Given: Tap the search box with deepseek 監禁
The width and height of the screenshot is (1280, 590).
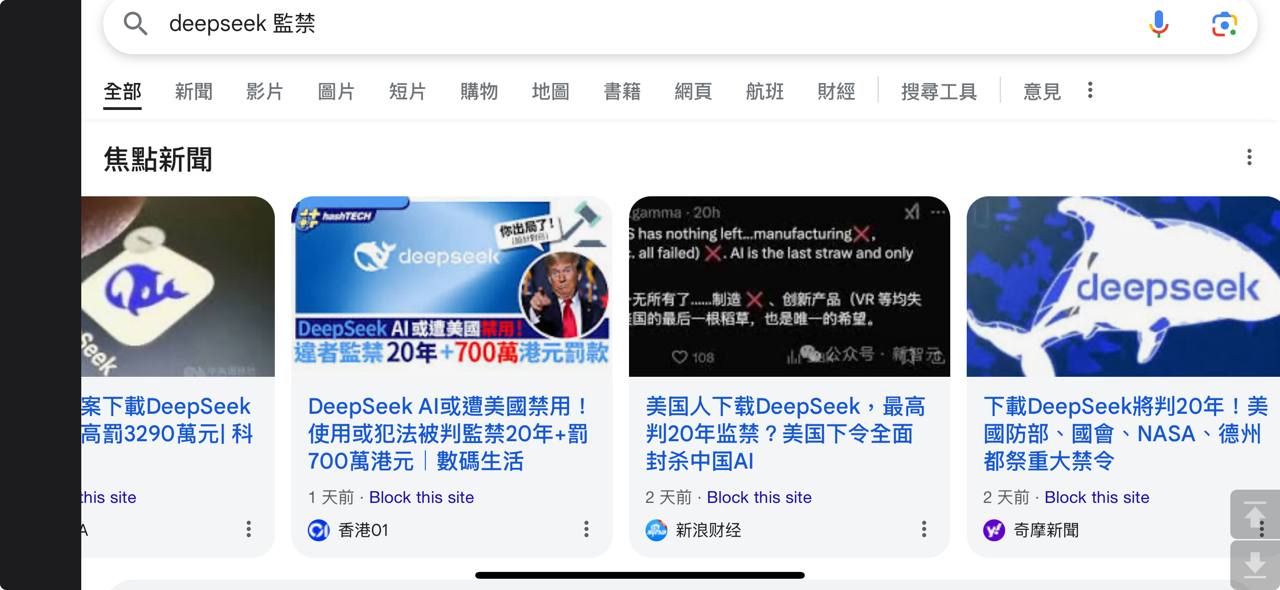Looking at the screenshot, I should (x=600, y=24).
